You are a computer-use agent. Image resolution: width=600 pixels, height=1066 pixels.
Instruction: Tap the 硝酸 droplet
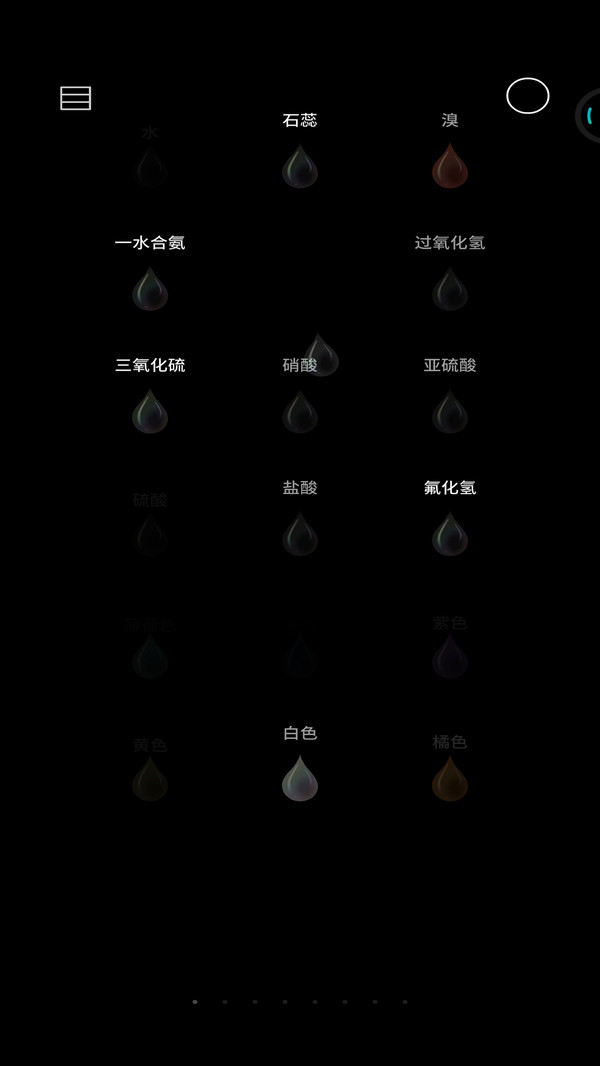coord(300,411)
